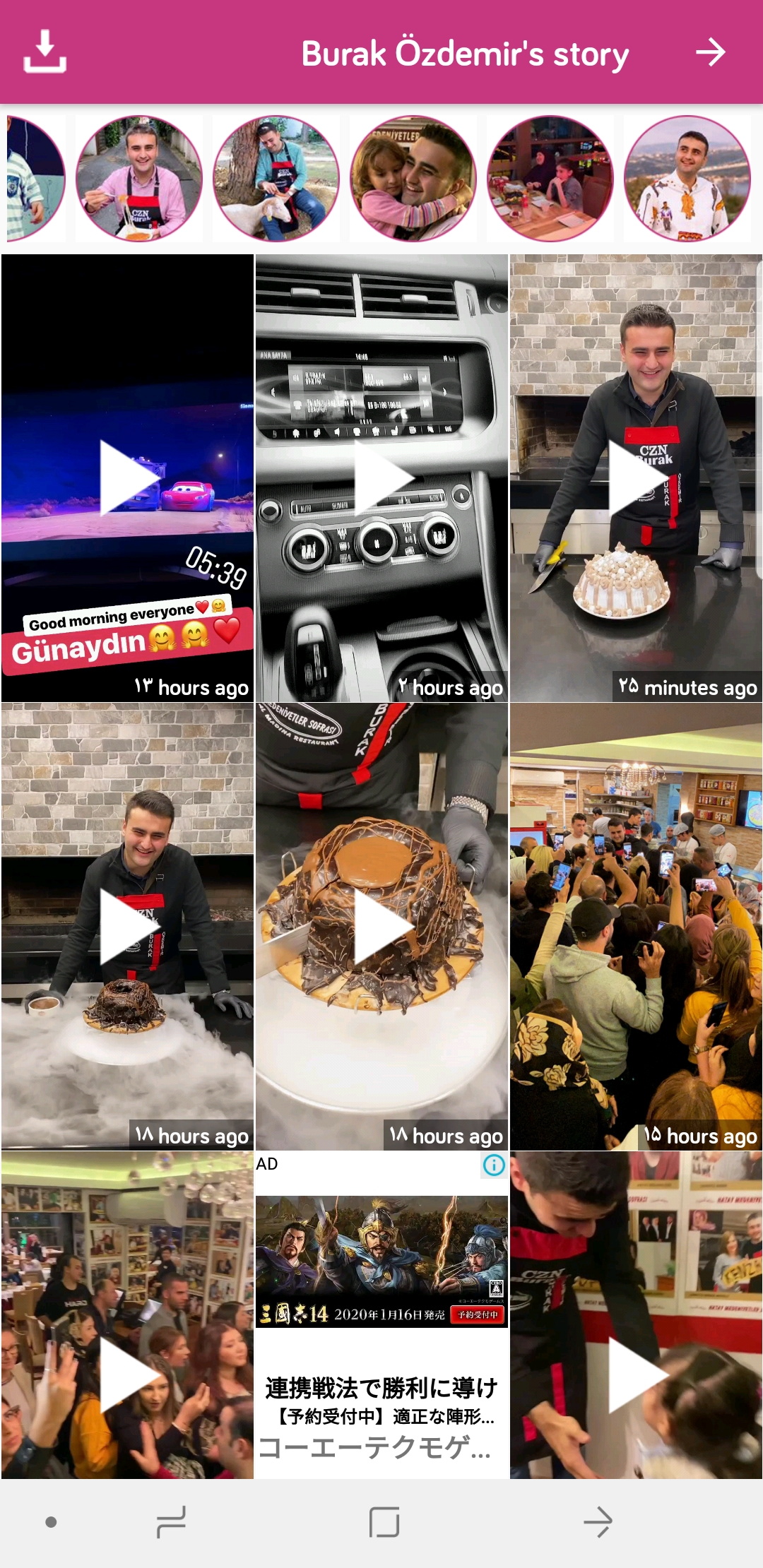Open crowd photo story from 15 hours ago
This screenshot has width=763, height=1568.
point(636,926)
